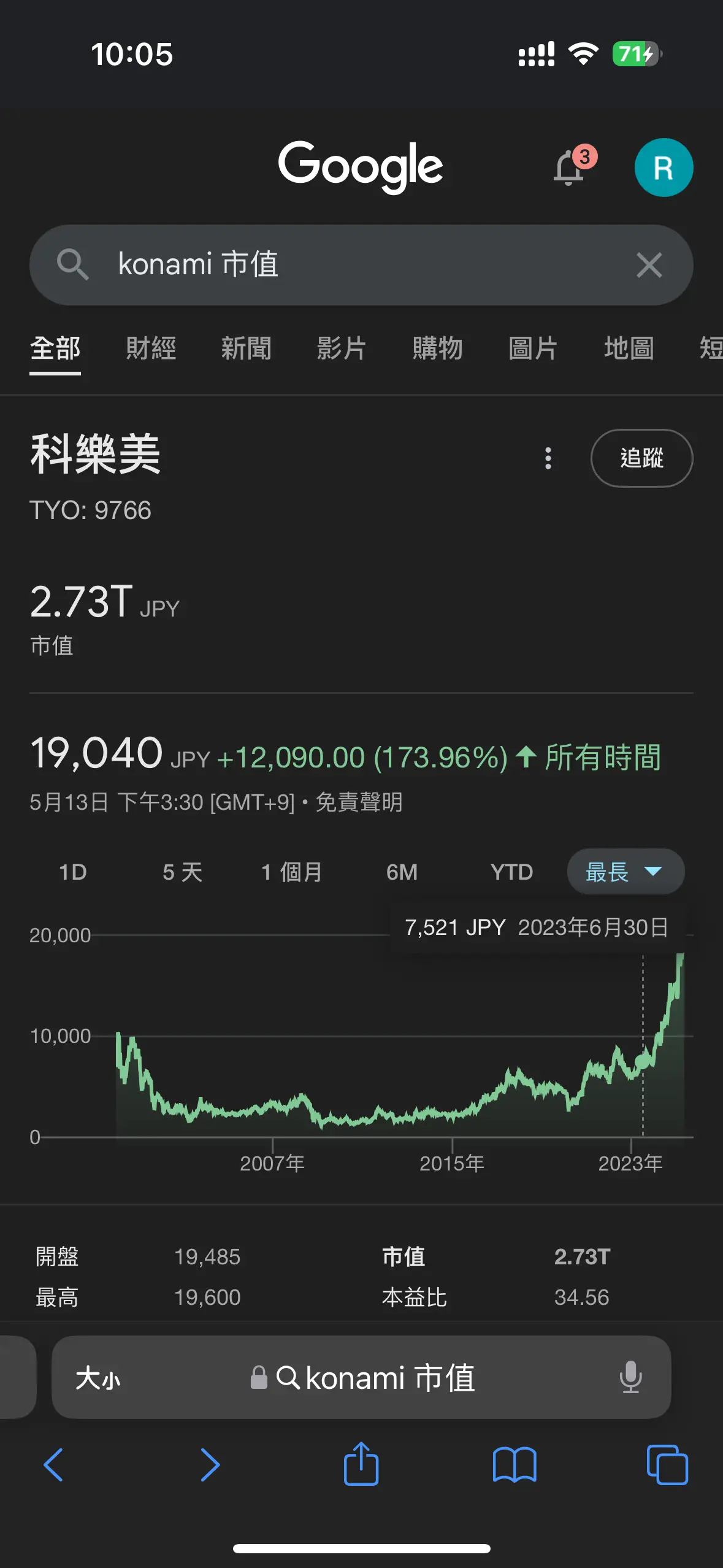Follow the stock with 追蹤 button
Viewport: 723px width, 1568px height.
click(x=641, y=458)
